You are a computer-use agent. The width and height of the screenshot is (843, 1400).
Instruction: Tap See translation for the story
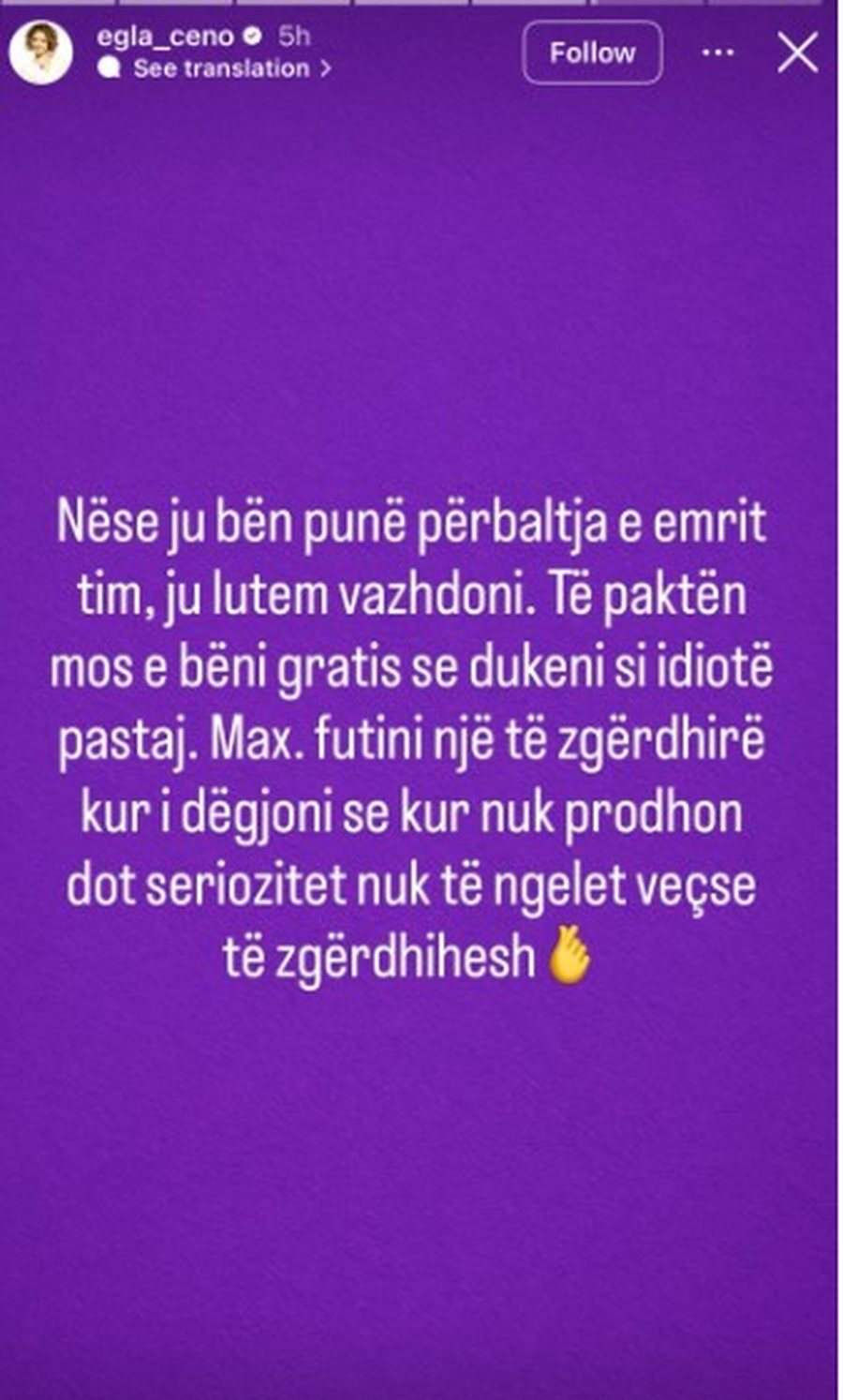coord(221,68)
